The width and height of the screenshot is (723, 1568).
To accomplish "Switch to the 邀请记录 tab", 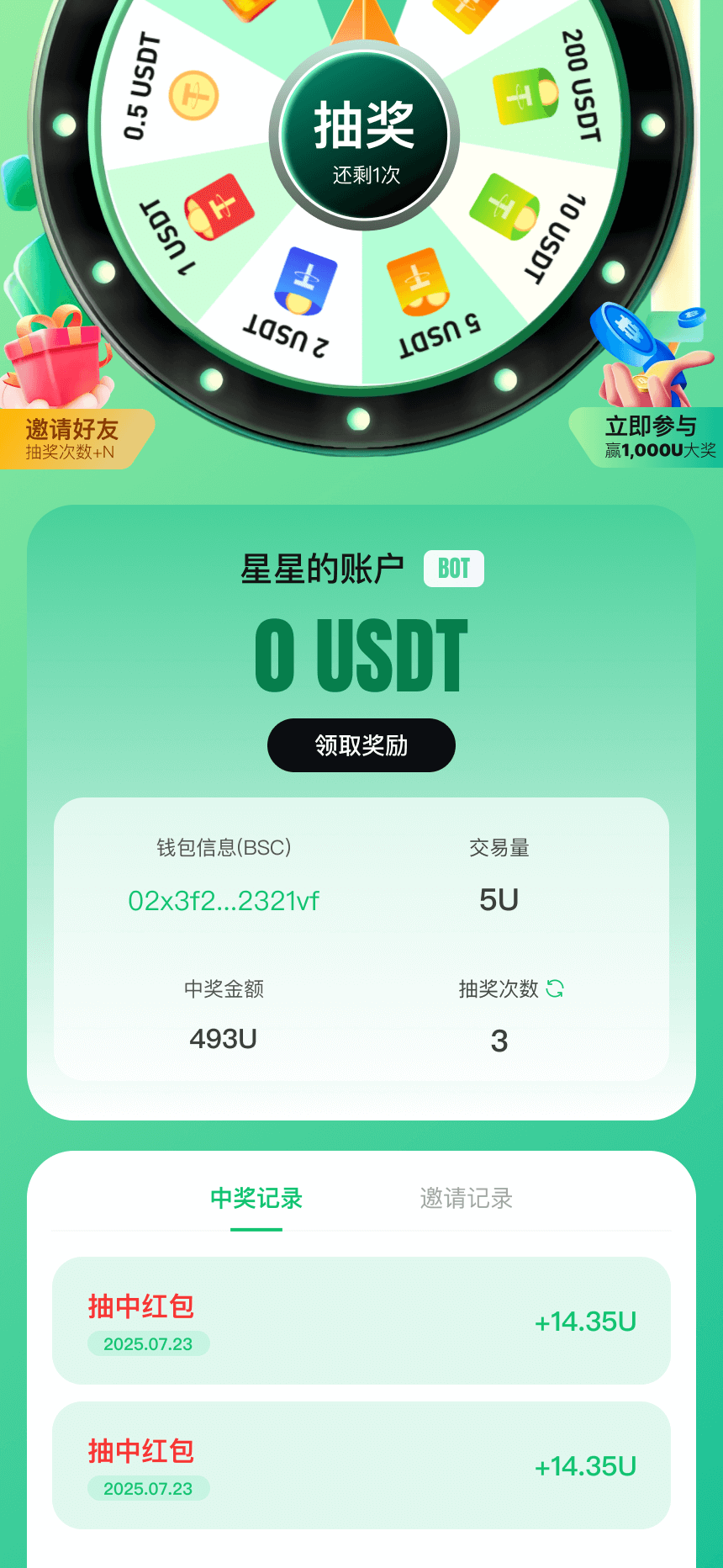I will coord(467,1199).
